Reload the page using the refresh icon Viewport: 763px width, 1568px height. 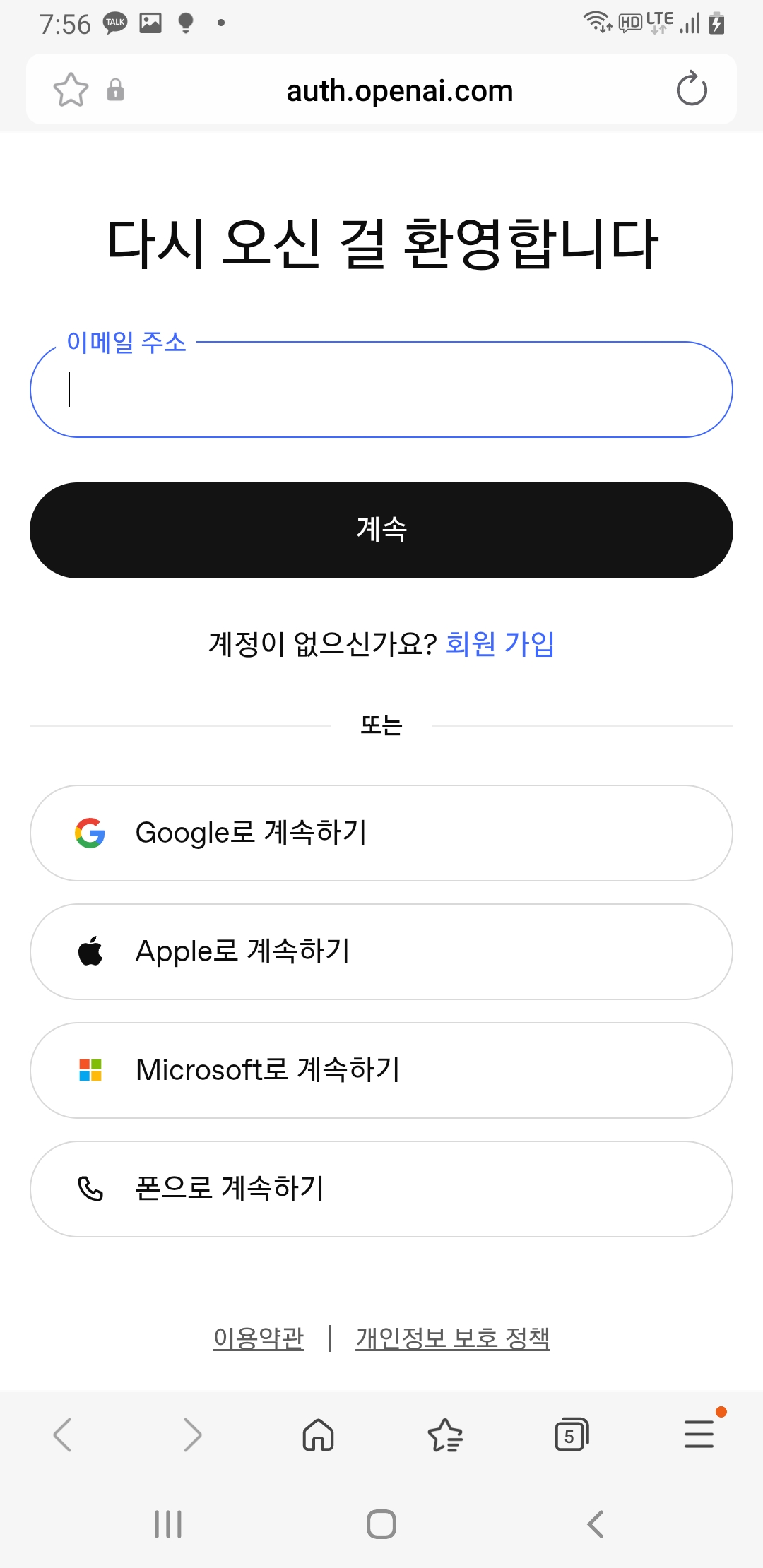tap(690, 90)
